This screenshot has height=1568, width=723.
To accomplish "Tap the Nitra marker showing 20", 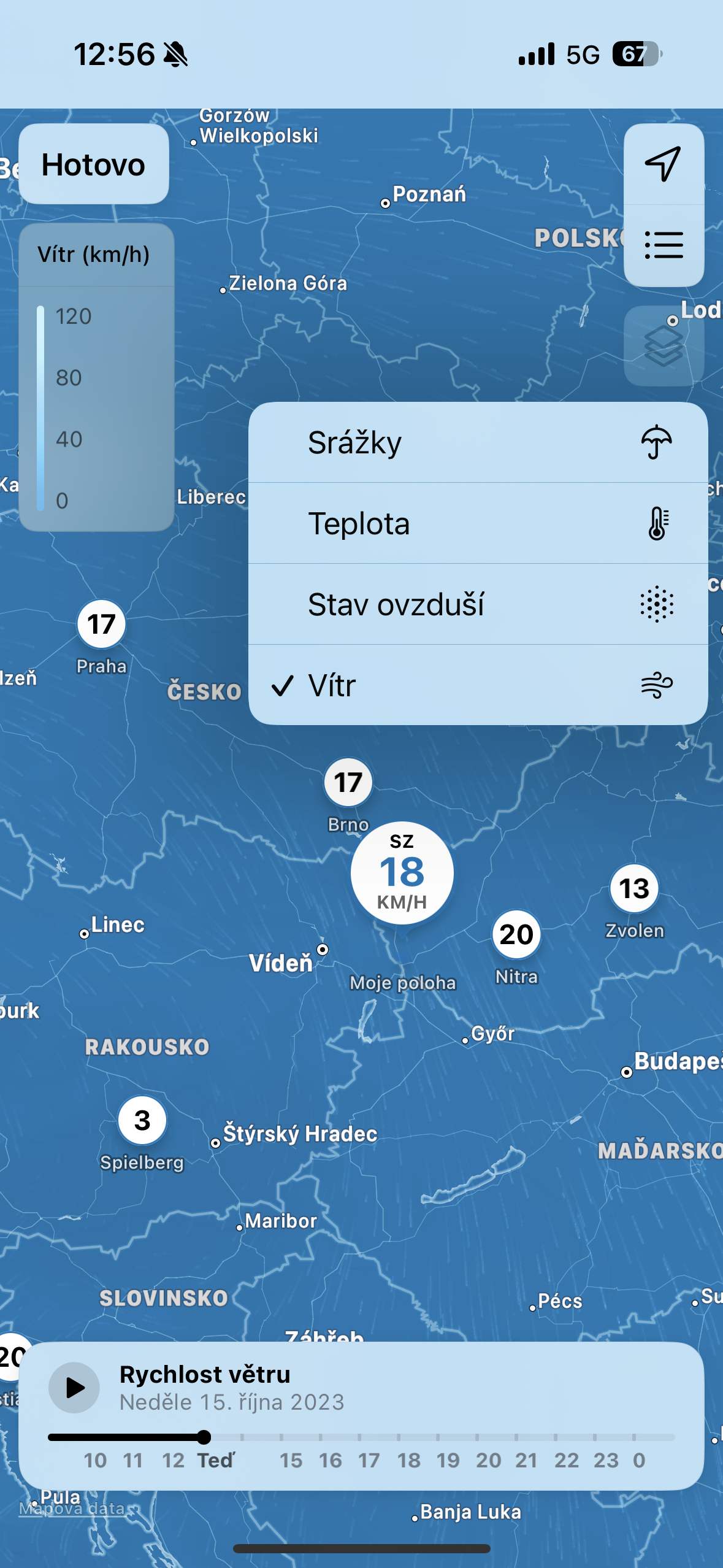I will pyautogui.click(x=516, y=935).
